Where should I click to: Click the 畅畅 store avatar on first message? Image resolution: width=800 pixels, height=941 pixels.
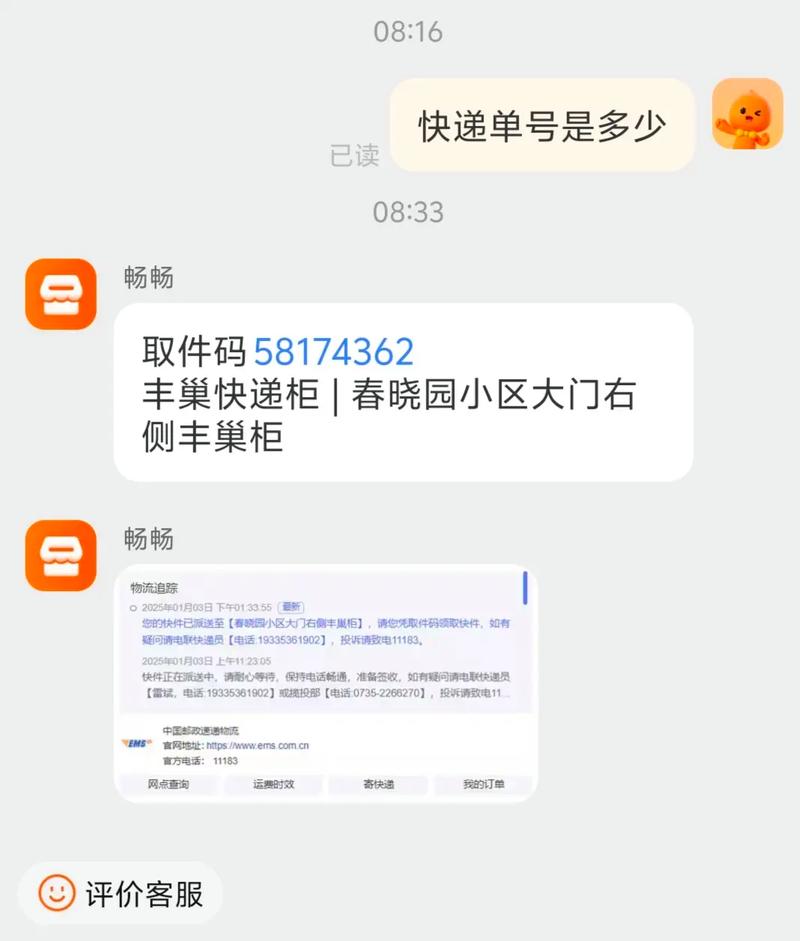coord(60,296)
